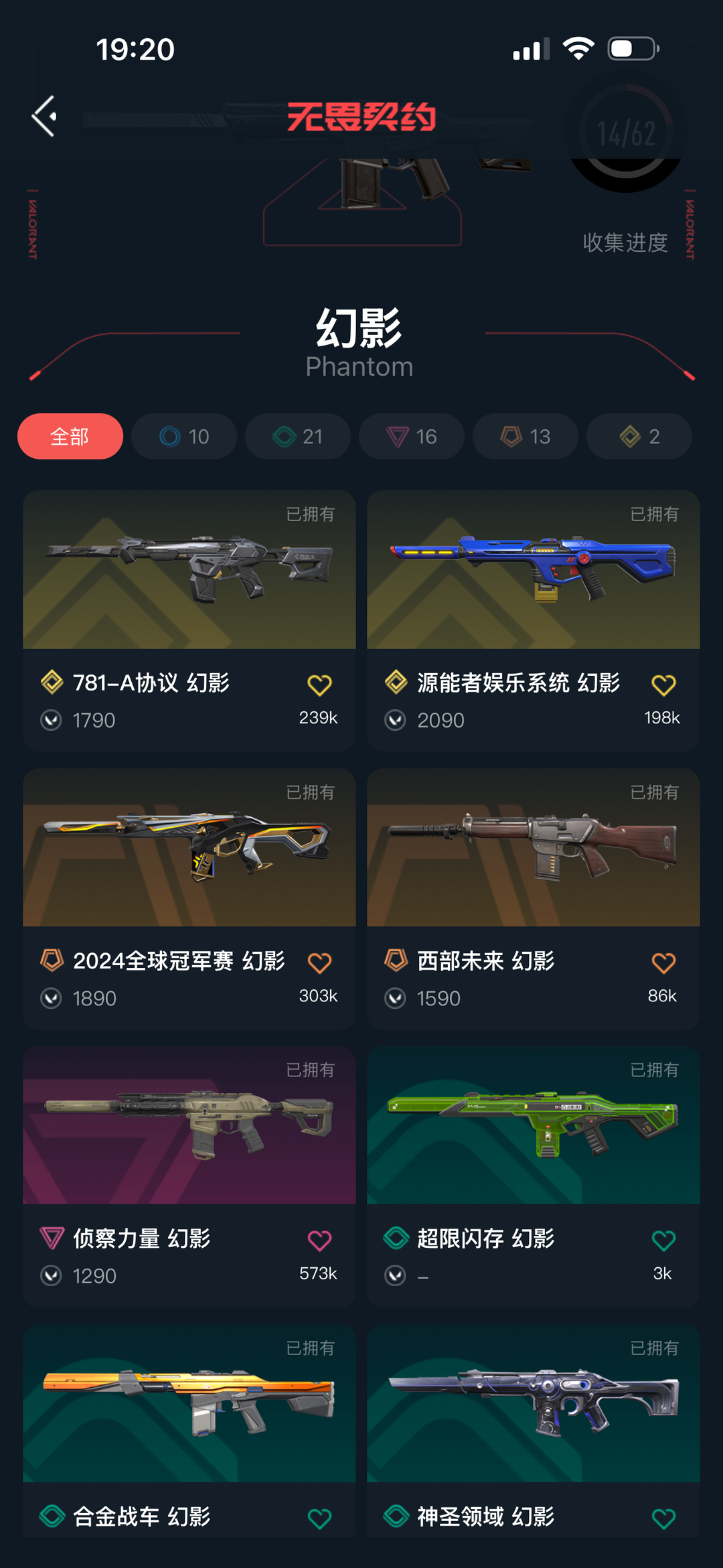Image resolution: width=723 pixels, height=1568 pixels.
Task: Open the 源能者娱乐系统 幻影 skin card
Action: pyautogui.click(x=534, y=620)
